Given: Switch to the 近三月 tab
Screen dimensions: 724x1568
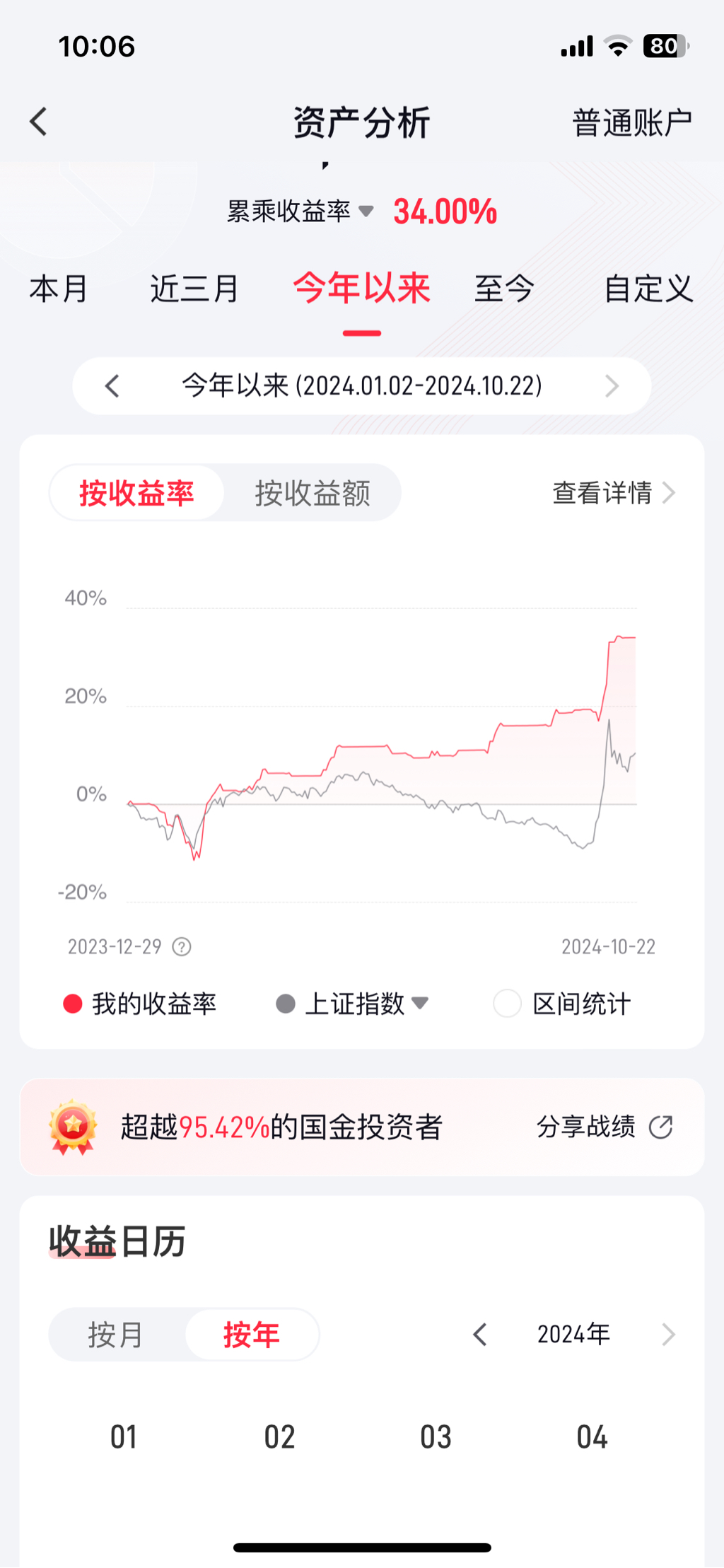Looking at the screenshot, I should pyautogui.click(x=194, y=289).
